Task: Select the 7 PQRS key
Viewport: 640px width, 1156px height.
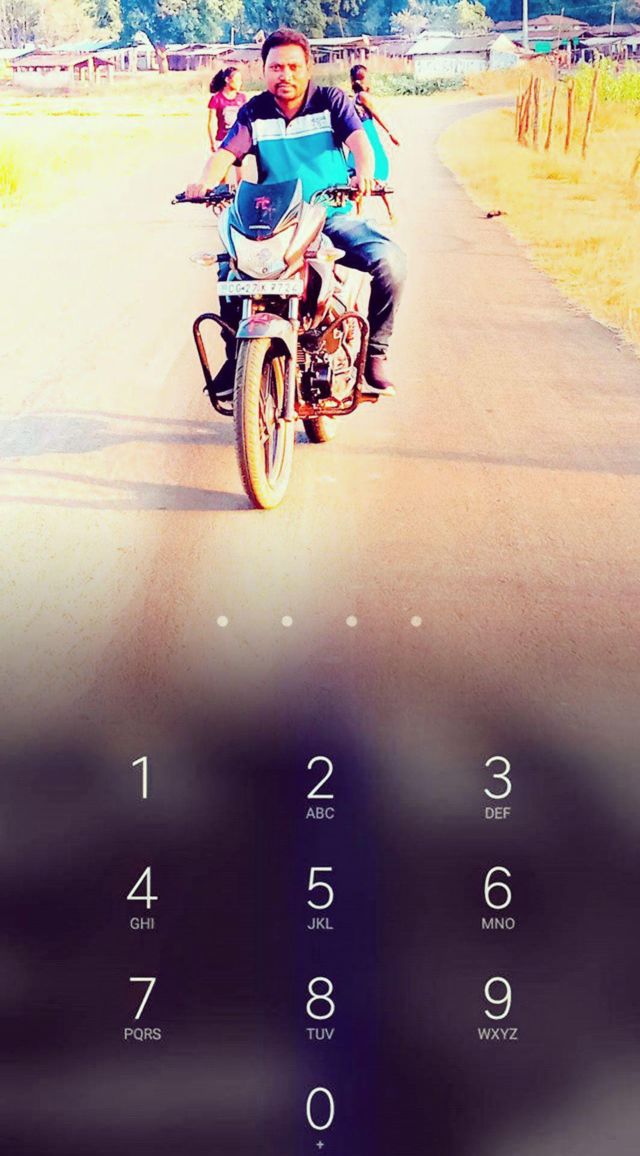Action: [142, 1007]
